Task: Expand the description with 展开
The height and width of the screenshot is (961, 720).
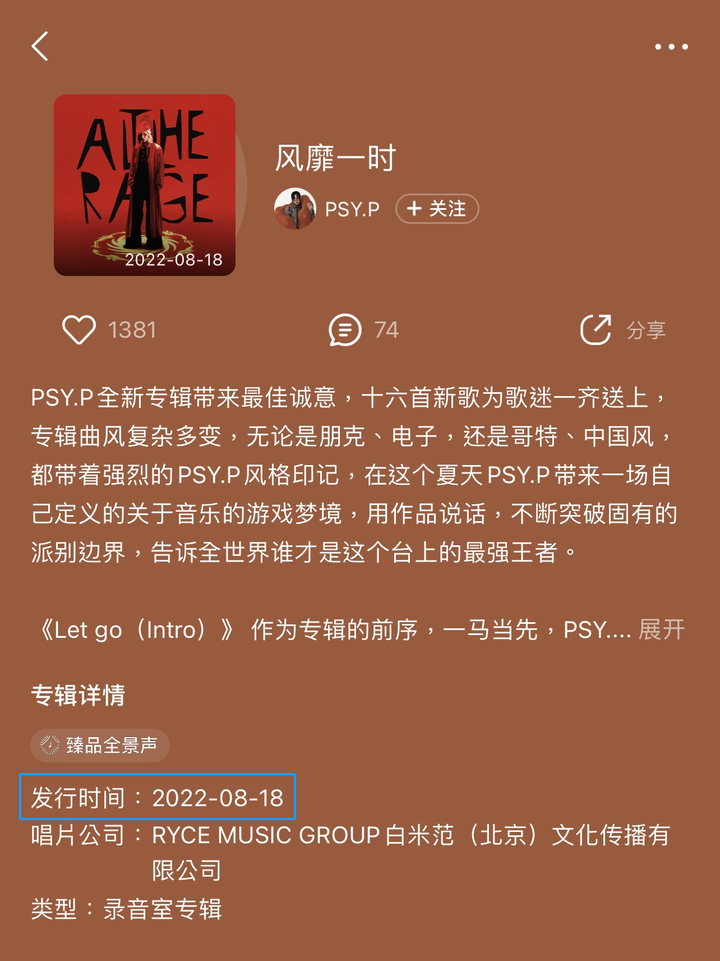Action: tap(661, 629)
